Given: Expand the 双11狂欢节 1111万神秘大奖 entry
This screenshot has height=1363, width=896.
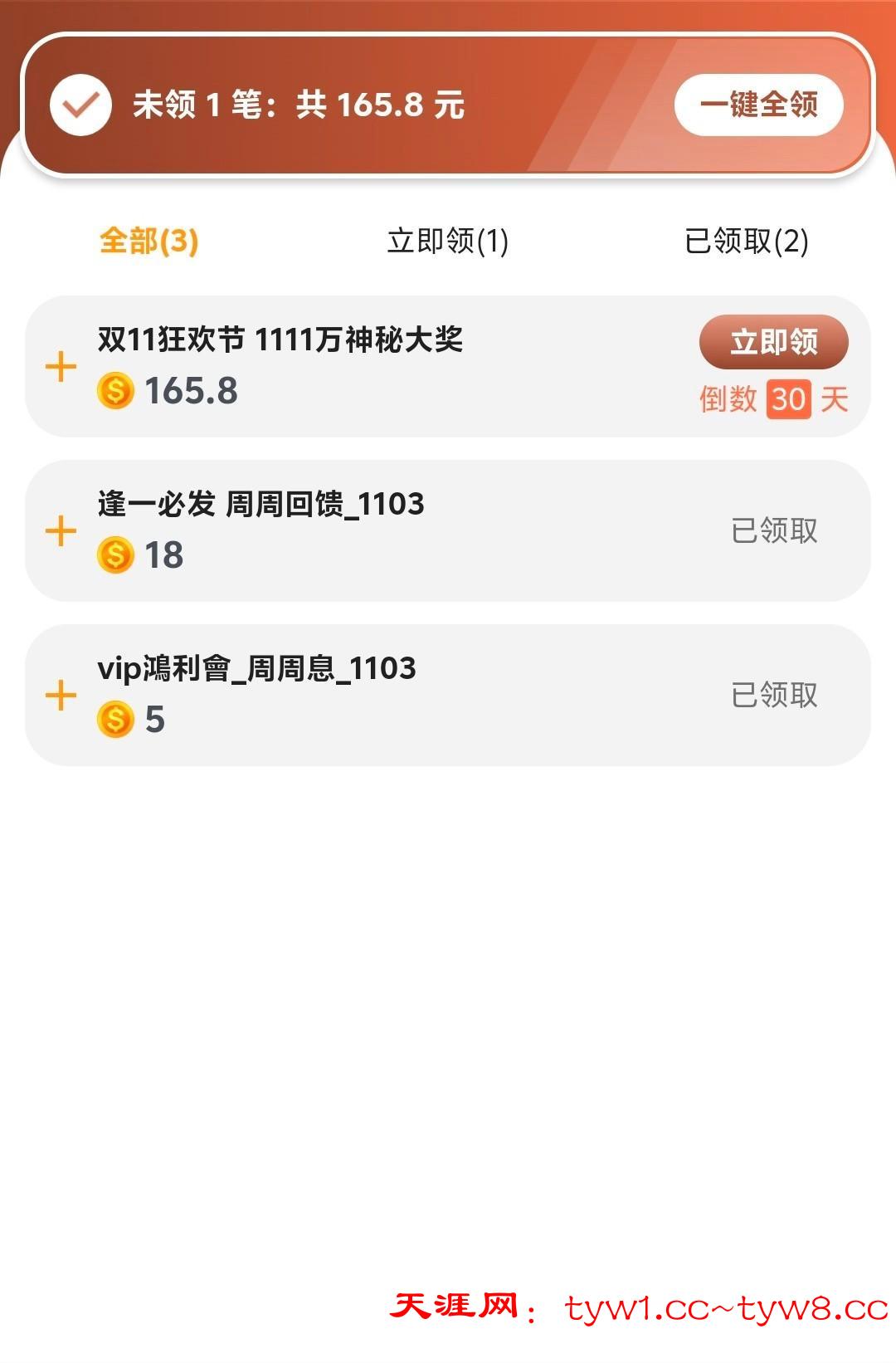Looking at the screenshot, I should pyautogui.click(x=61, y=366).
